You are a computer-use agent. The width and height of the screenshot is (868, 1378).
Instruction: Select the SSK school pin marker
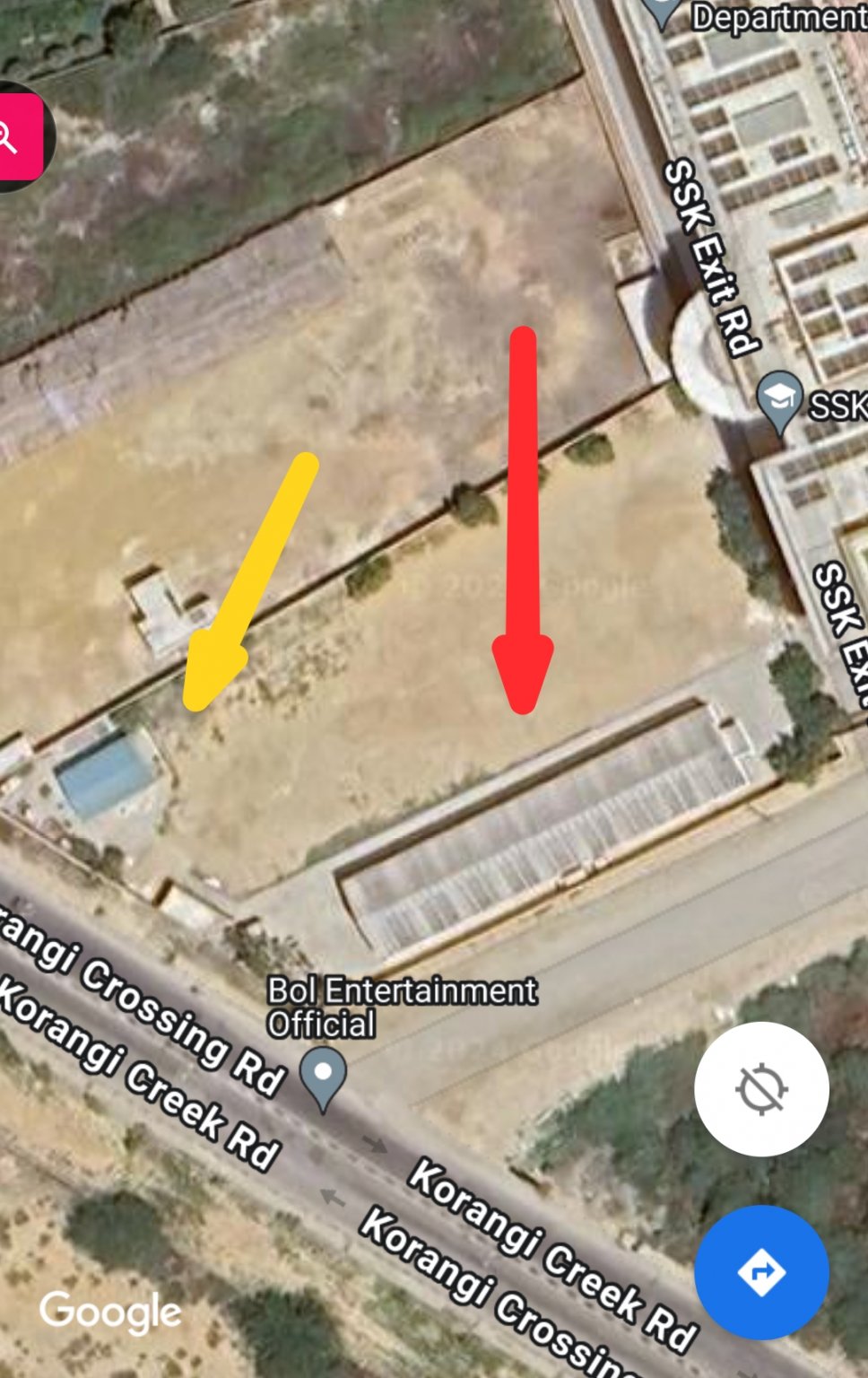coord(779,400)
